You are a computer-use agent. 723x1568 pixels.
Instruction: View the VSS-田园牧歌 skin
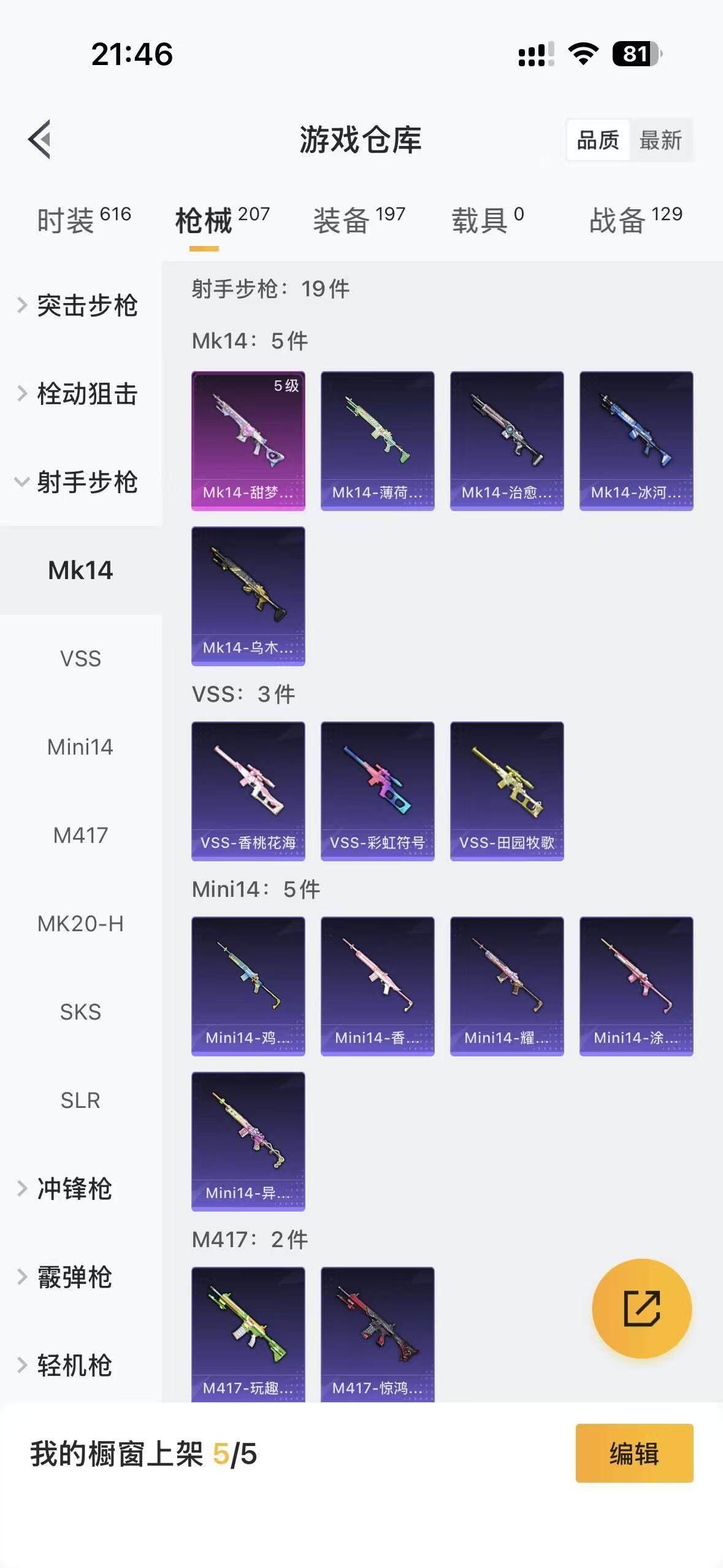point(507,791)
